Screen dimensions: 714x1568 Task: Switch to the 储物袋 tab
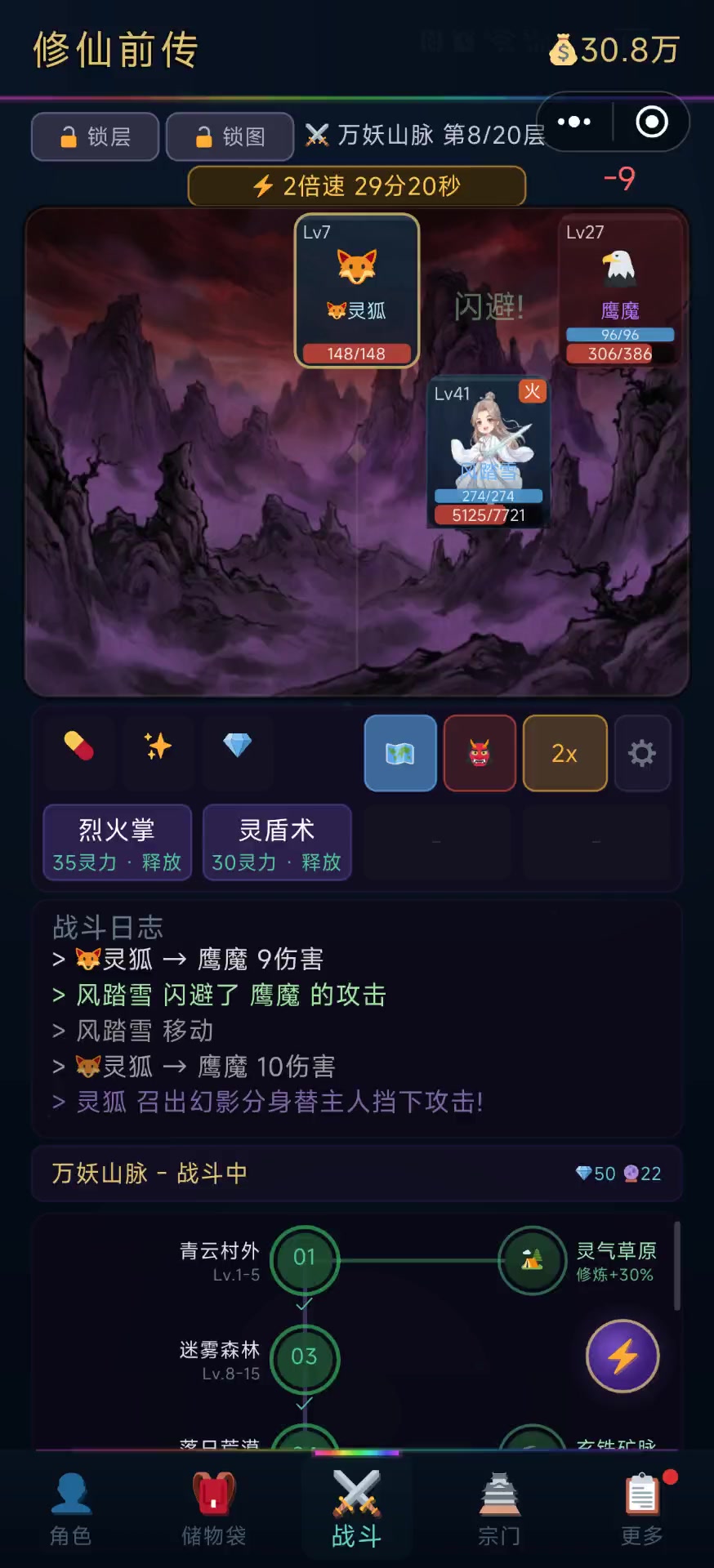tap(214, 1509)
